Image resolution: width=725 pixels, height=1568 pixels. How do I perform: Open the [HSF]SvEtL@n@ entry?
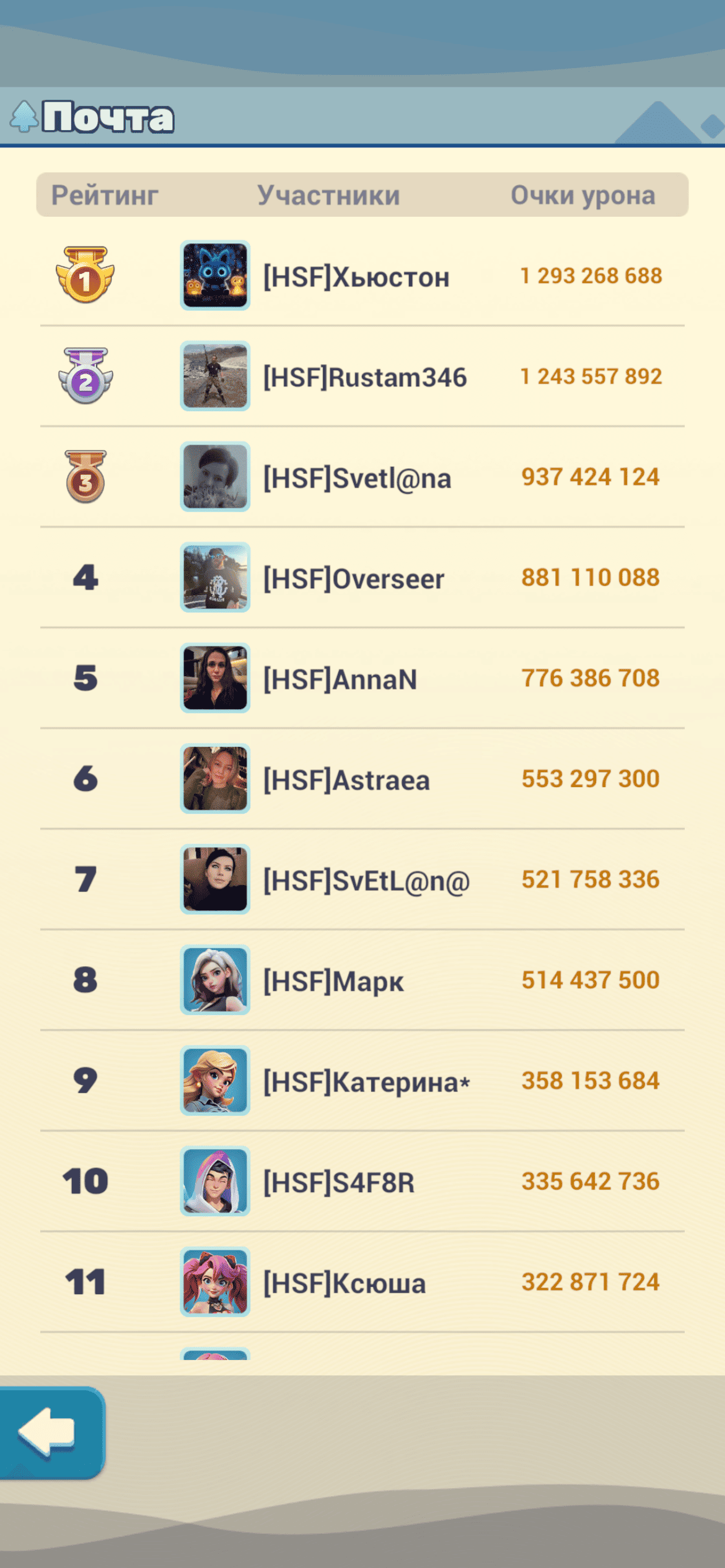pyautogui.click(x=366, y=881)
